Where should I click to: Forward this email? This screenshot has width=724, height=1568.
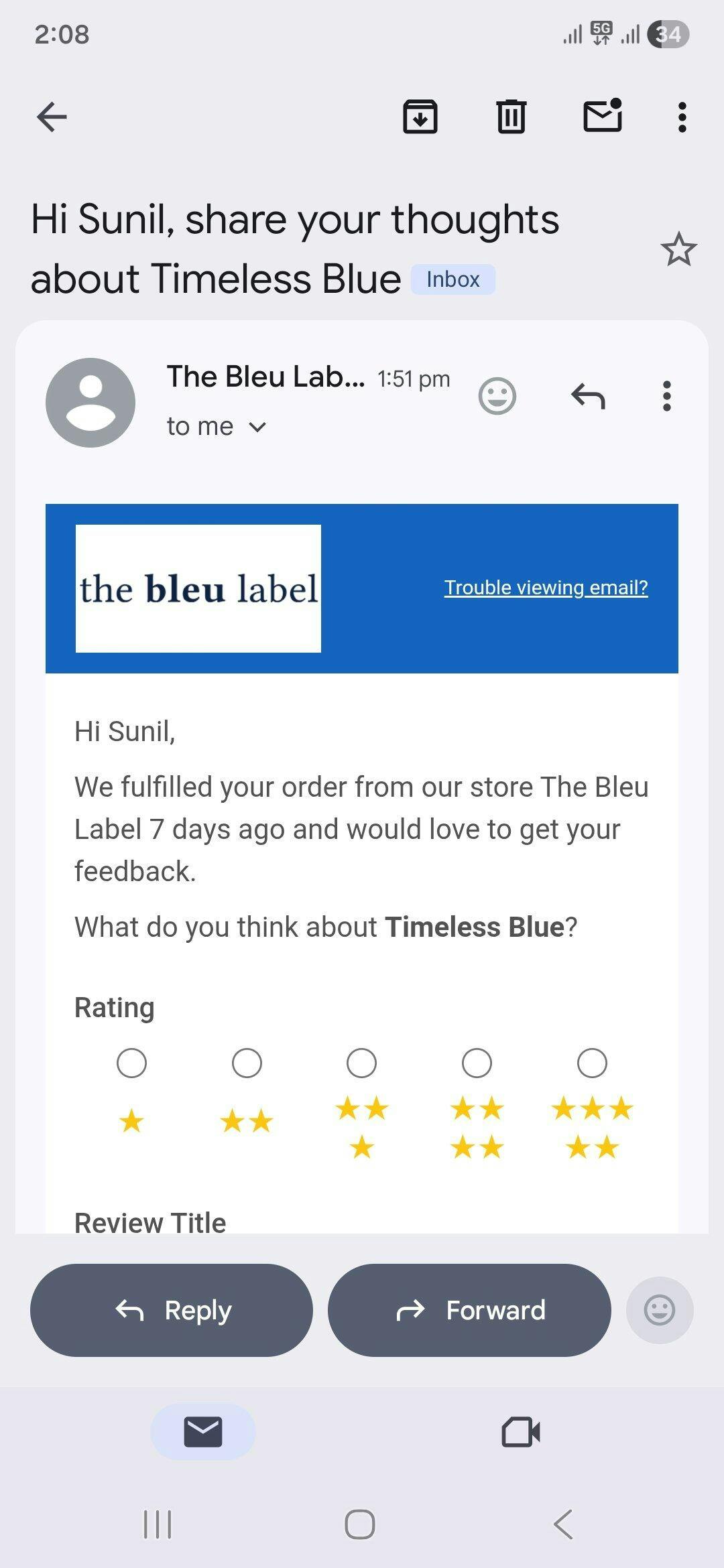[x=469, y=1310]
